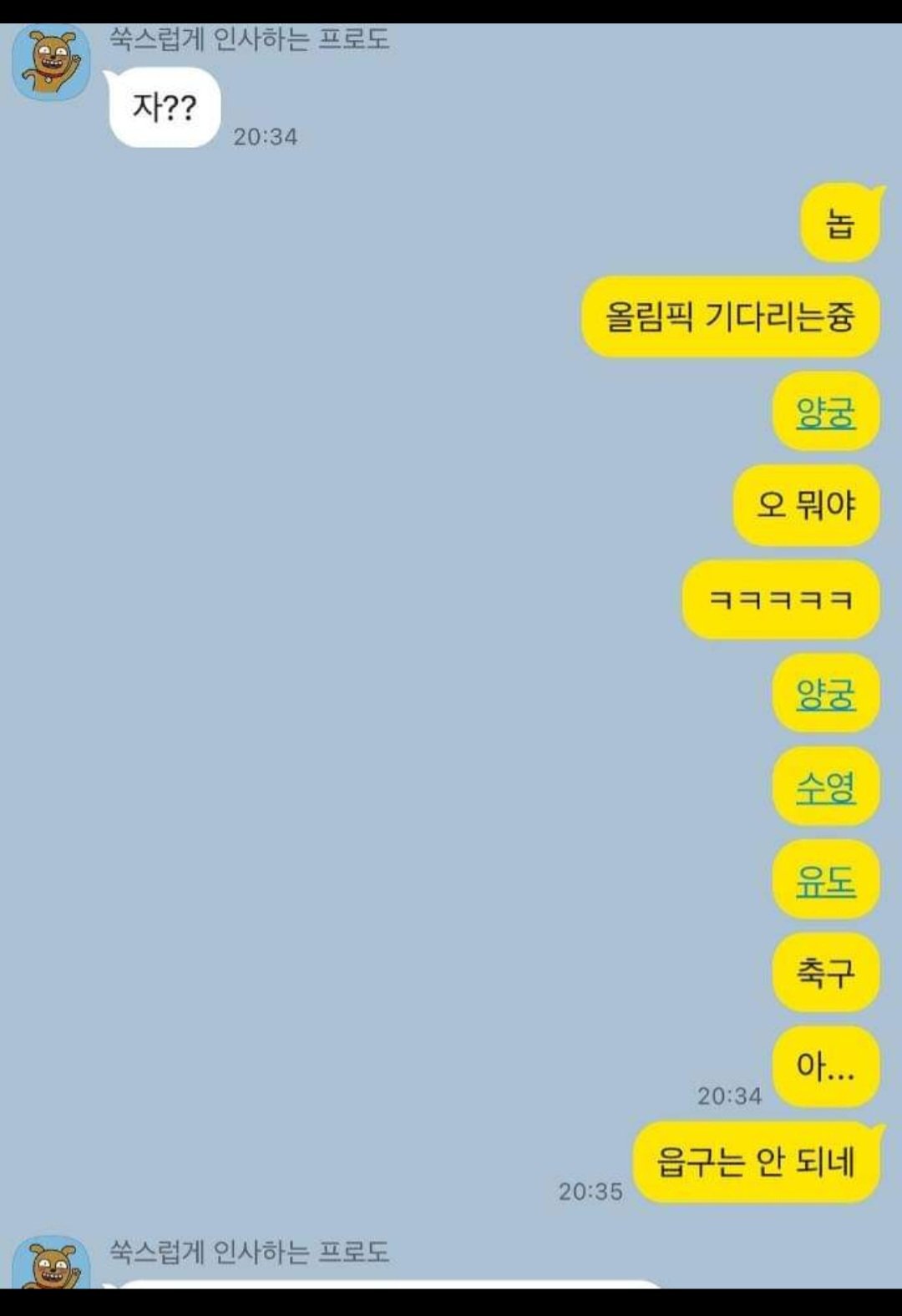Tap the 양궁 link just above 수영
Image resolution: width=902 pixels, height=1316 pixels.
pos(825,694)
